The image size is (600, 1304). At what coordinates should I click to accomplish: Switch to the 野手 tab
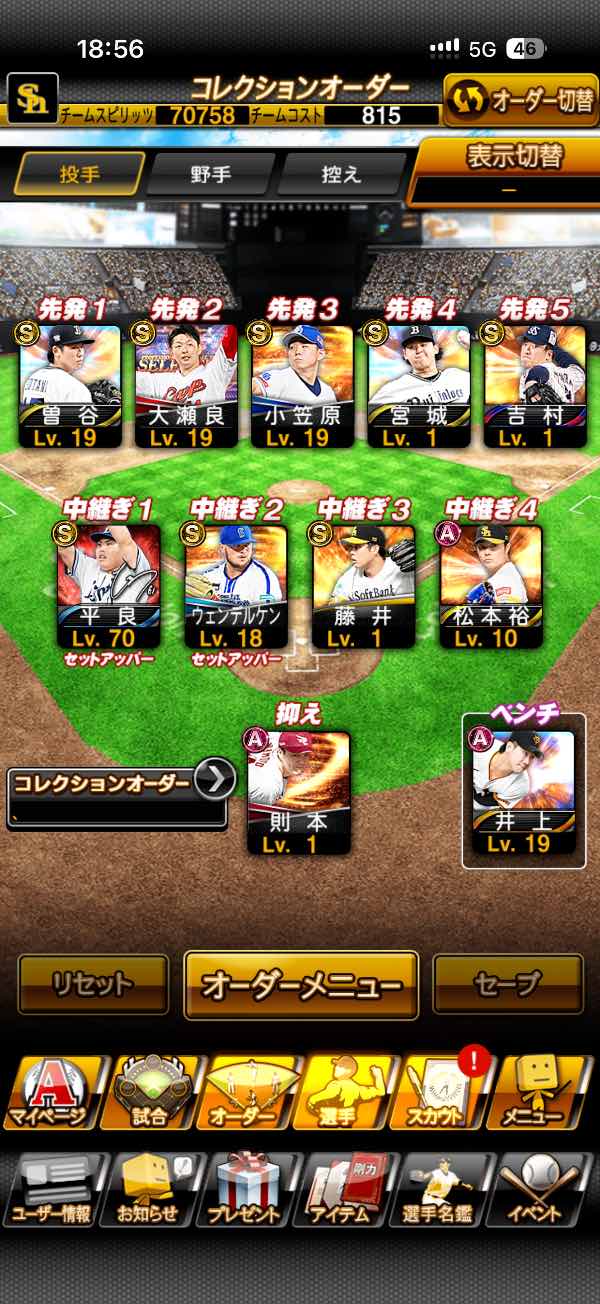pyautogui.click(x=210, y=174)
